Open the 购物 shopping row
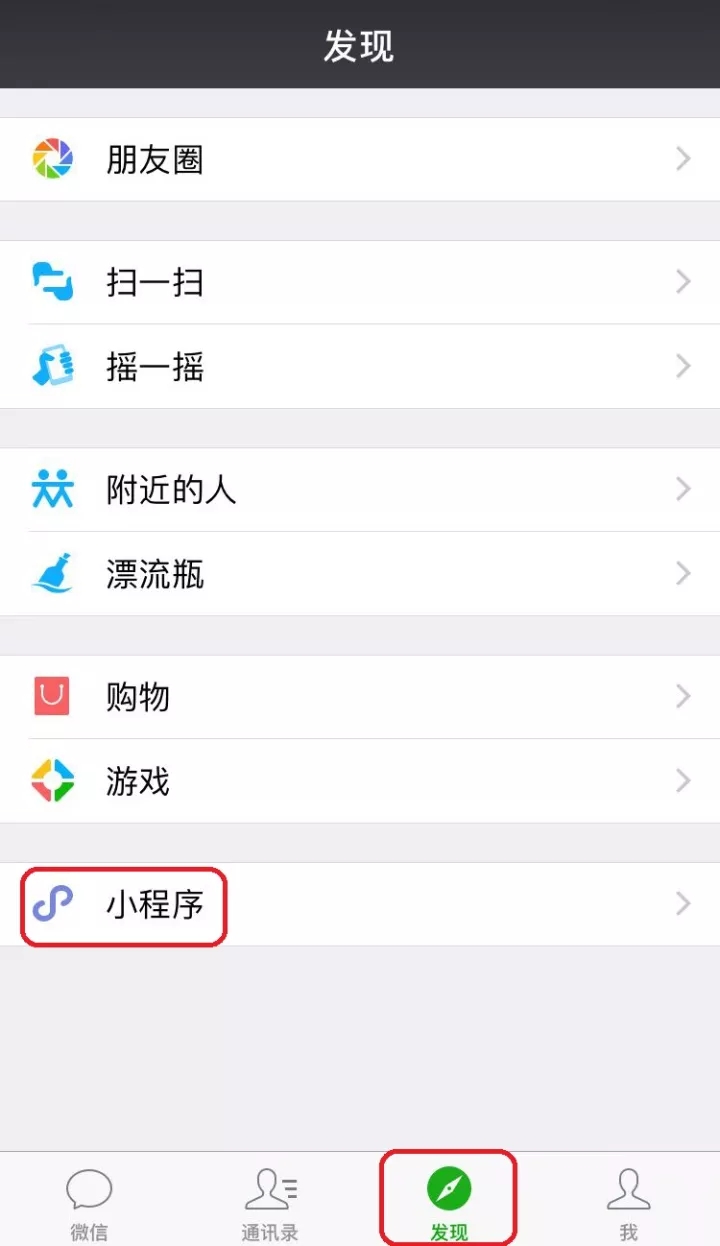 (360, 697)
